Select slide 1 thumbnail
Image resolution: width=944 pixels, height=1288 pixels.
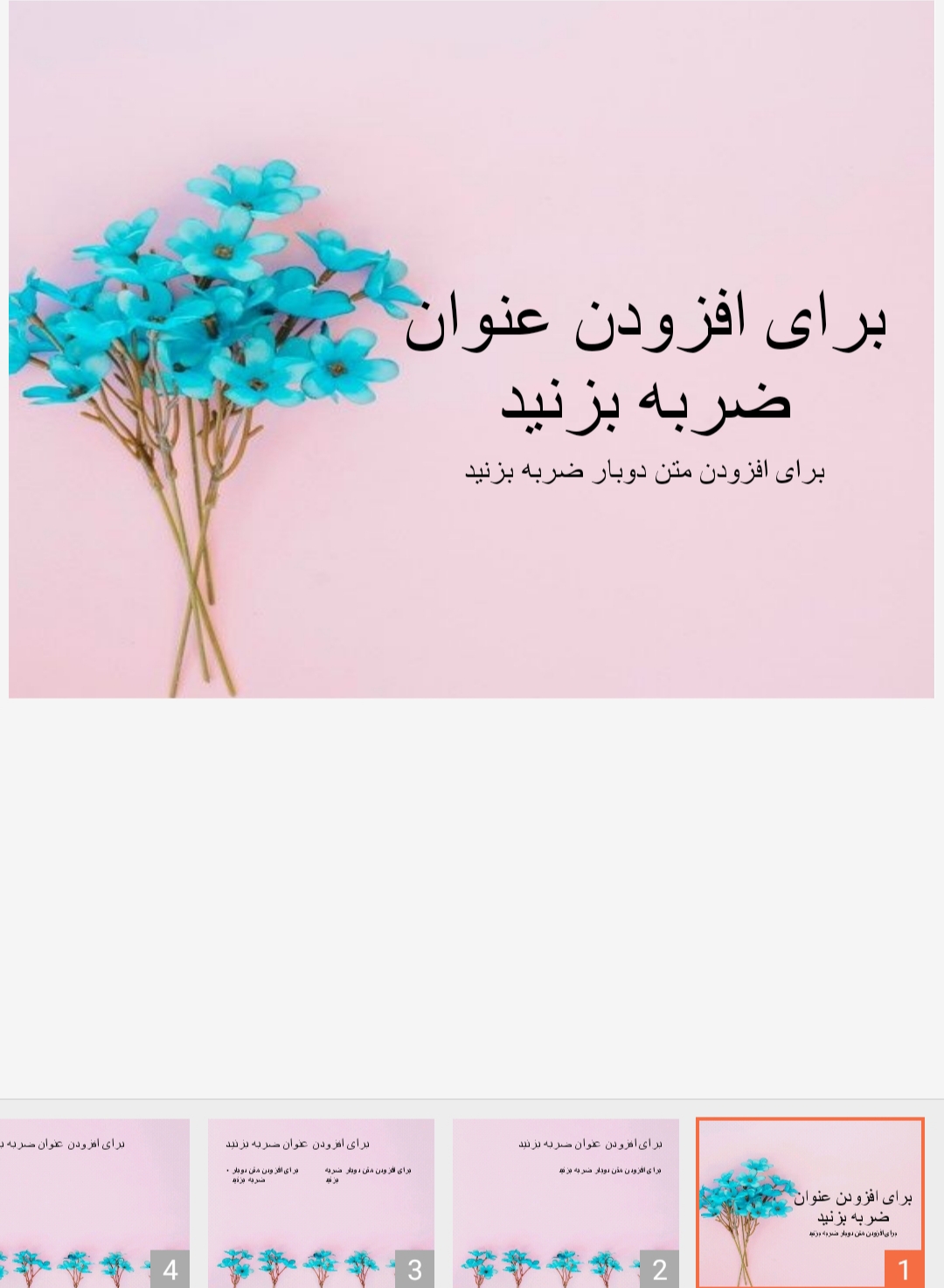tap(809, 1202)
